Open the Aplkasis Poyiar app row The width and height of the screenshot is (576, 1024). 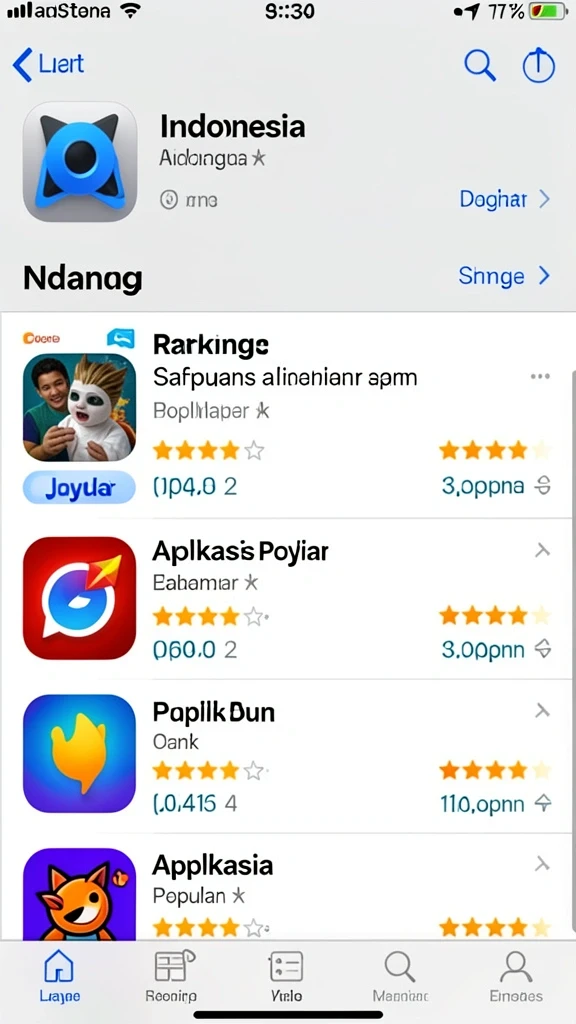[287, 599]
